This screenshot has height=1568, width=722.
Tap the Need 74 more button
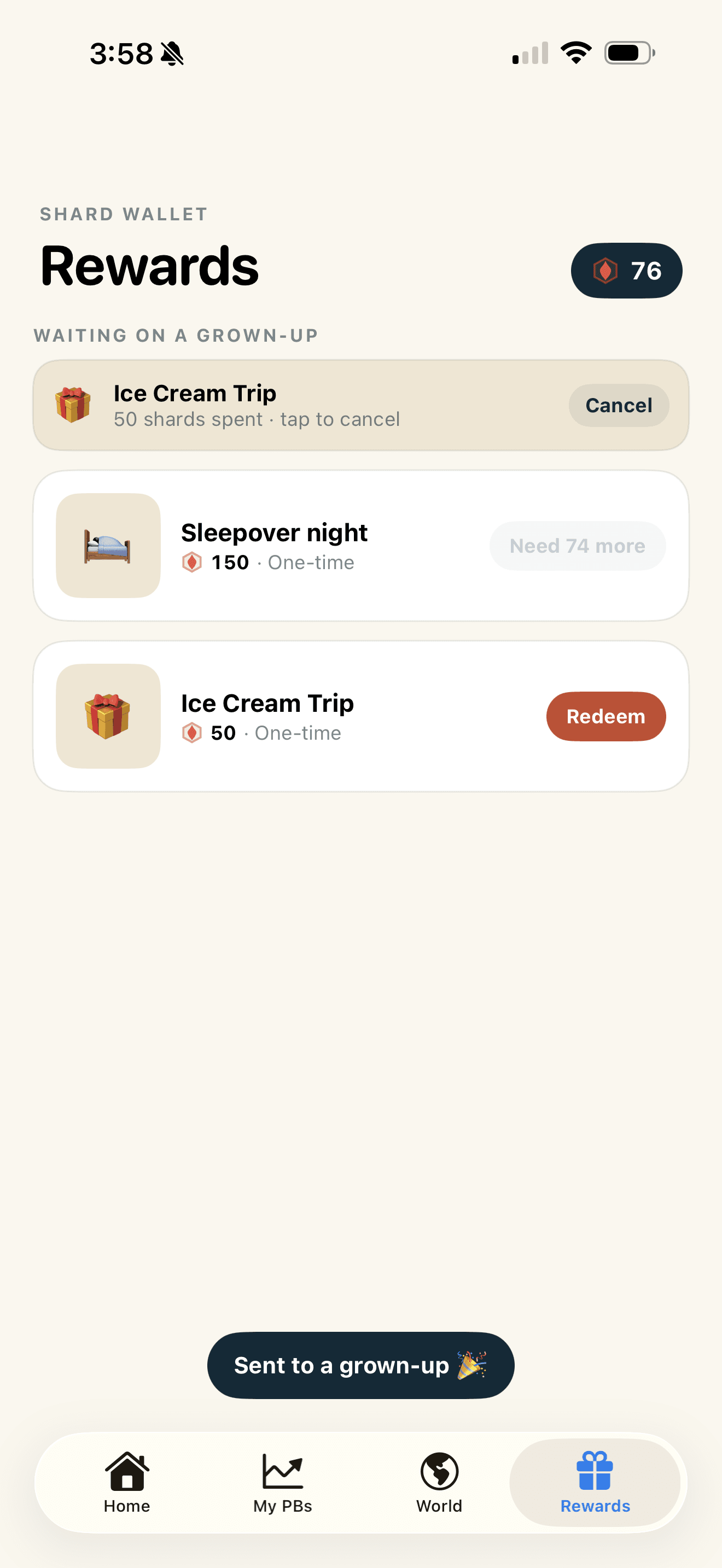tap(577, 546)
